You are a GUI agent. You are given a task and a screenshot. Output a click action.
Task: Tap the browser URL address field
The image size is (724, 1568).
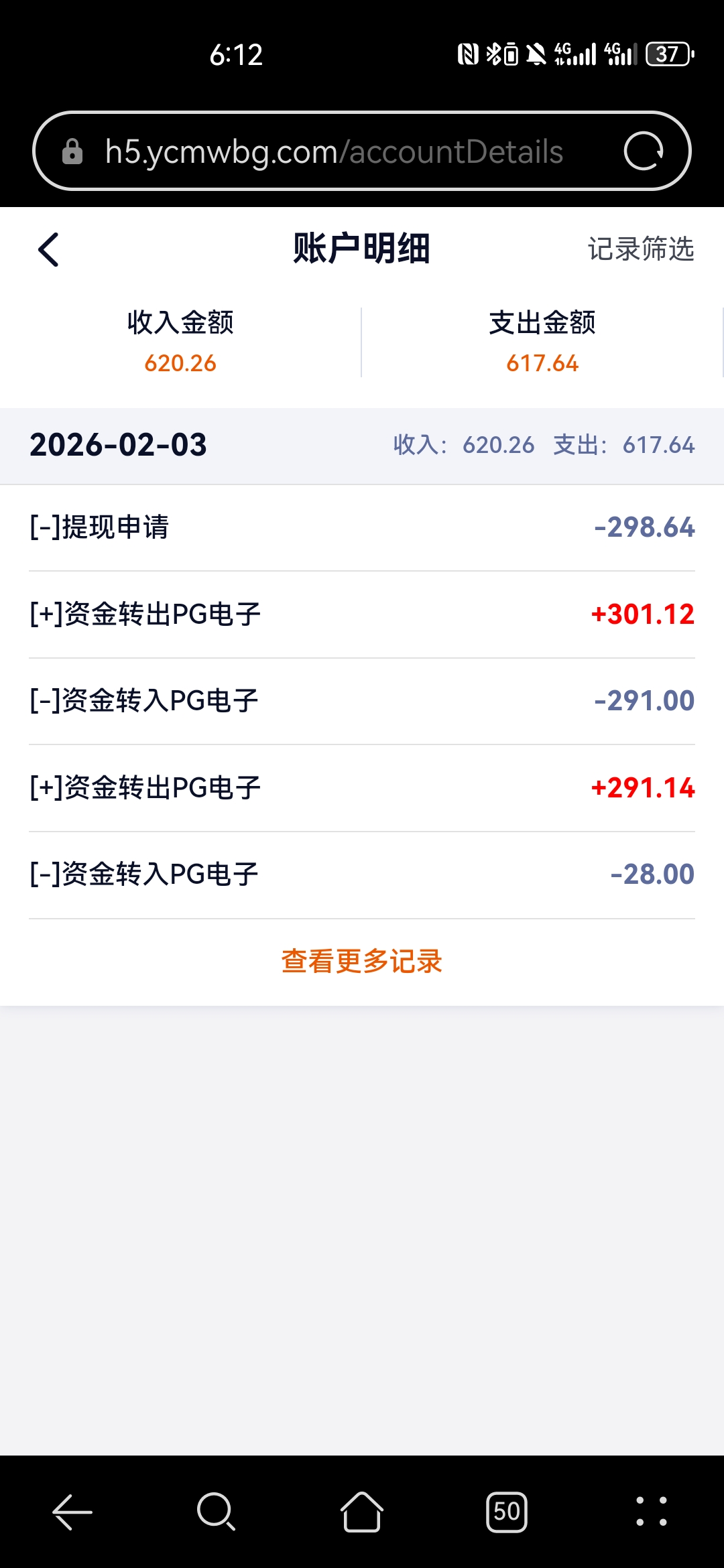[335, 151]
